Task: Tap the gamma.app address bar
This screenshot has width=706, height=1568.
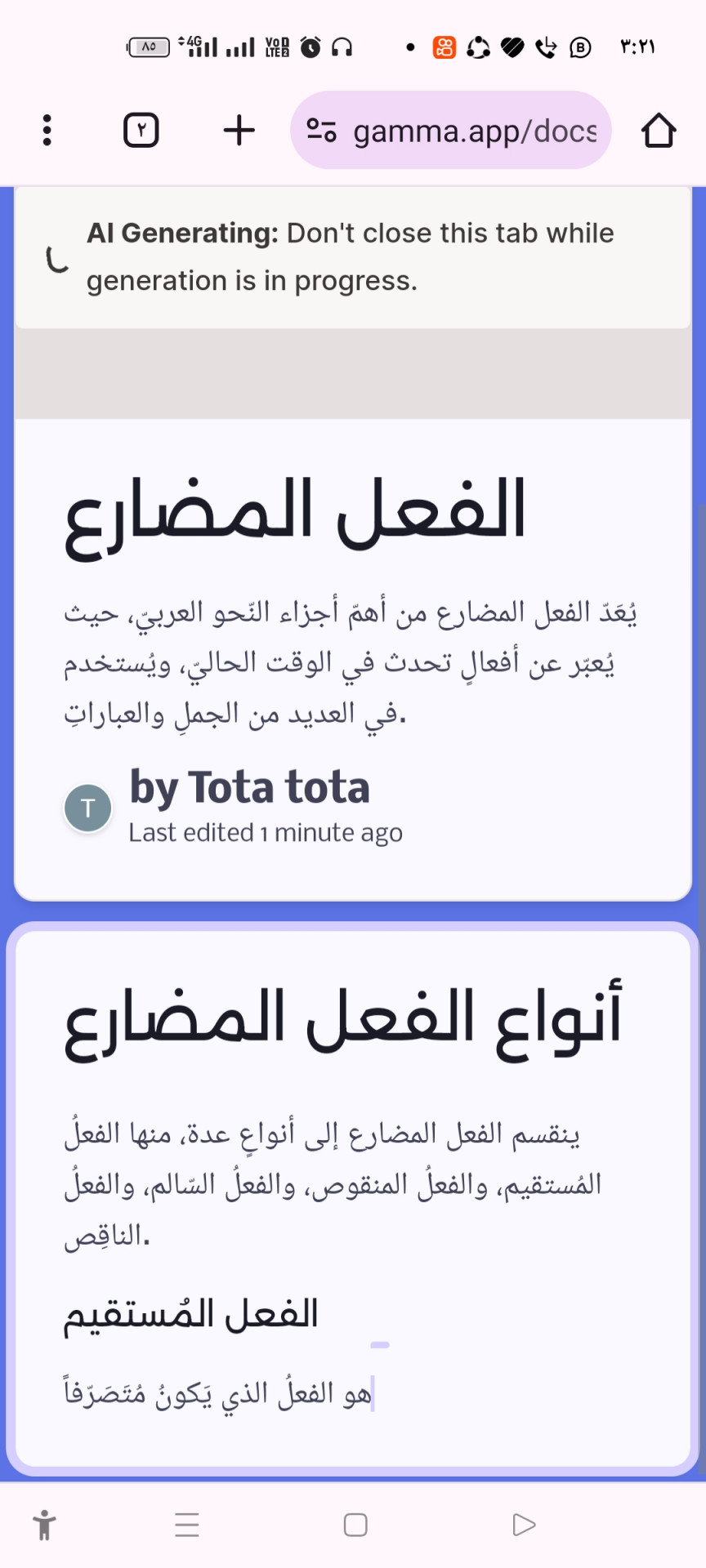Action: [x=451, y=131]
